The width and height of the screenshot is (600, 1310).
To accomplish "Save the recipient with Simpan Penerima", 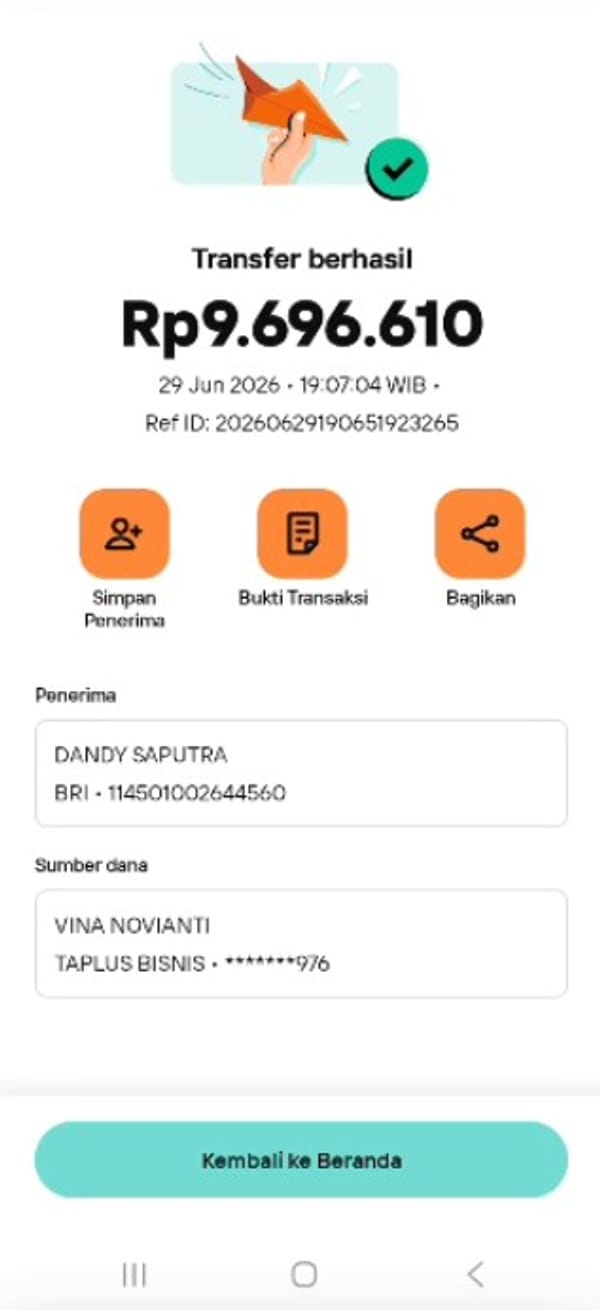I will point(125,534).
